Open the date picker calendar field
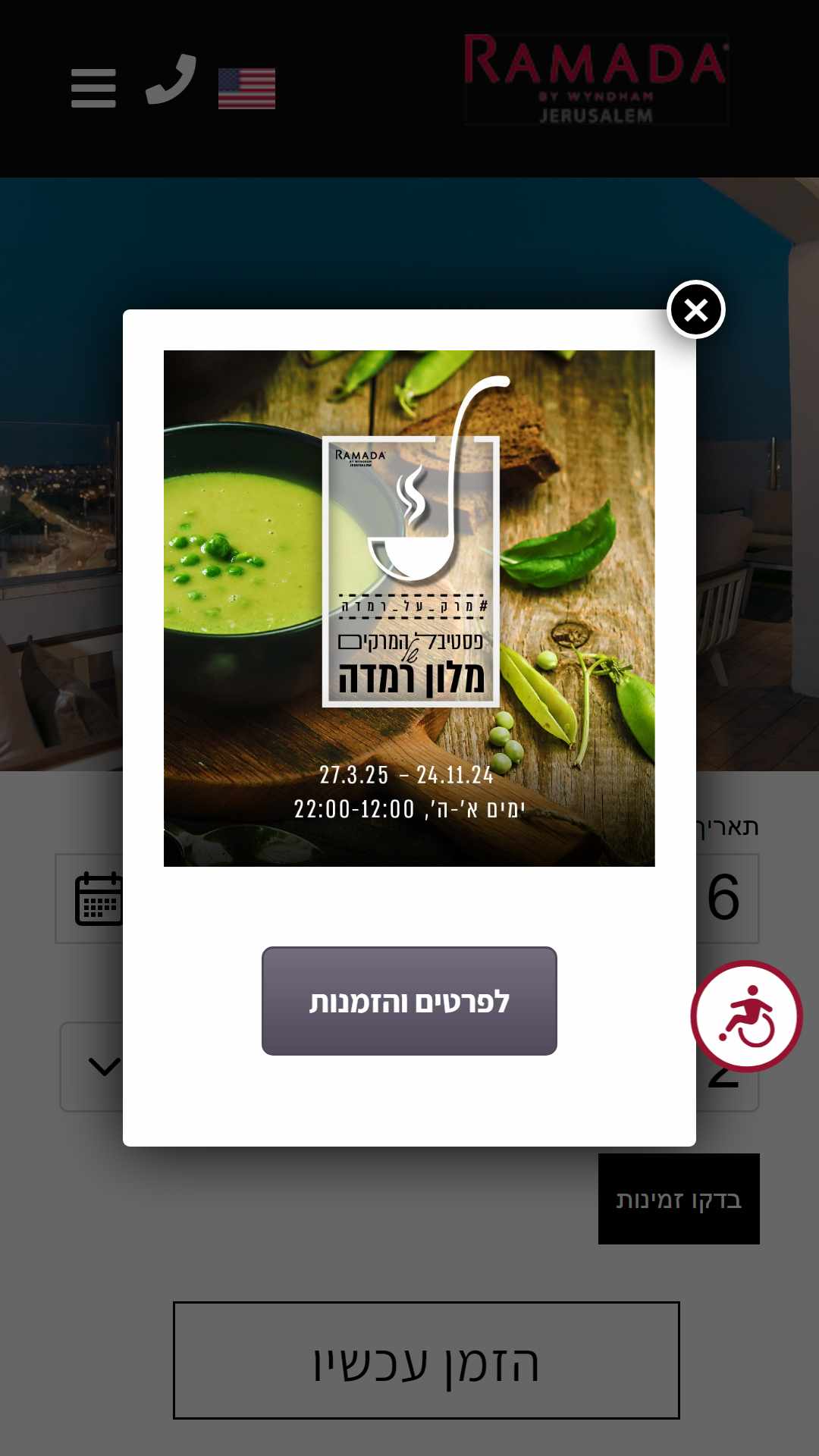819x1456 pixels. (97, 899)
